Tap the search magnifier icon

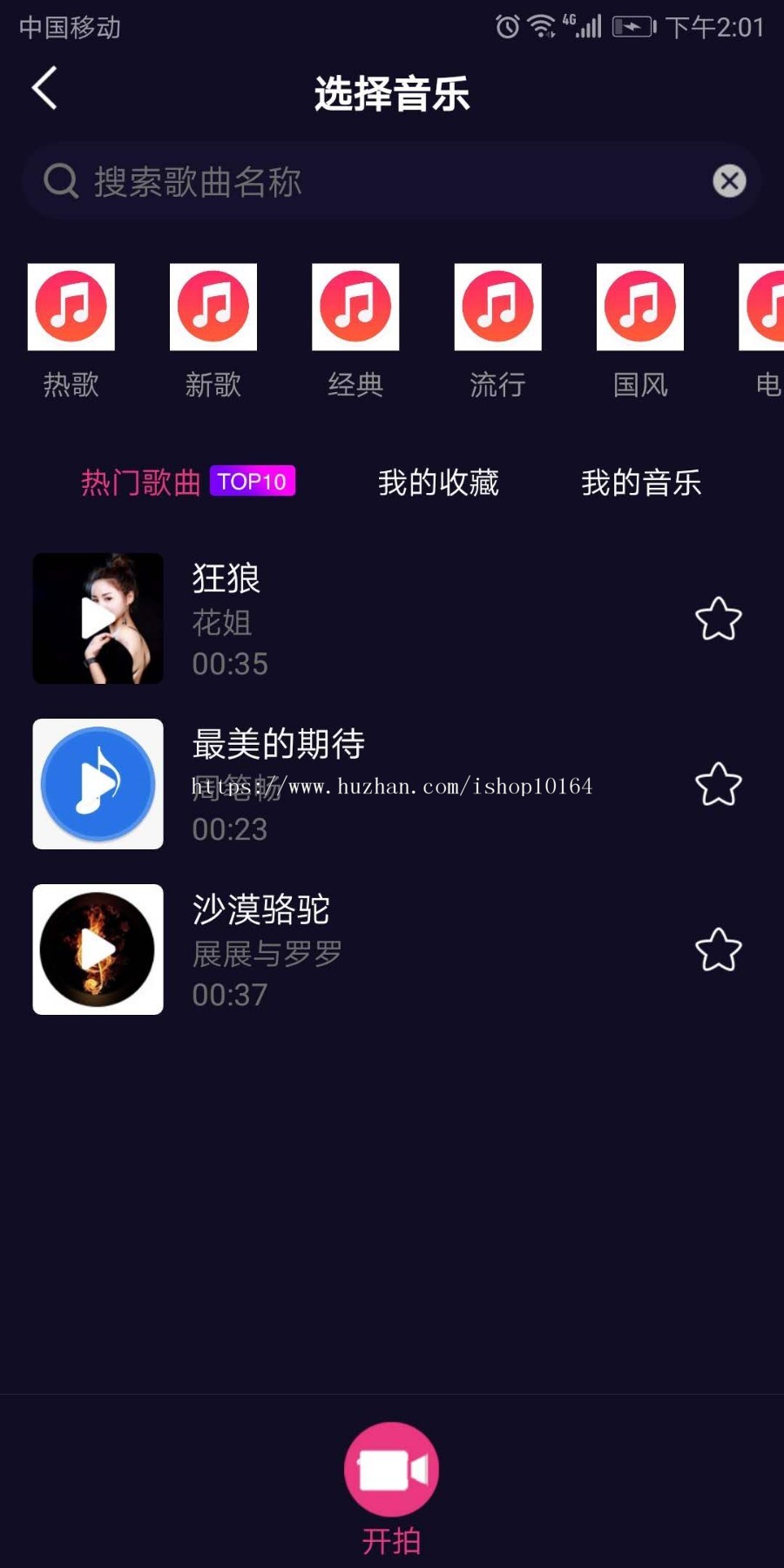point(59,181)
